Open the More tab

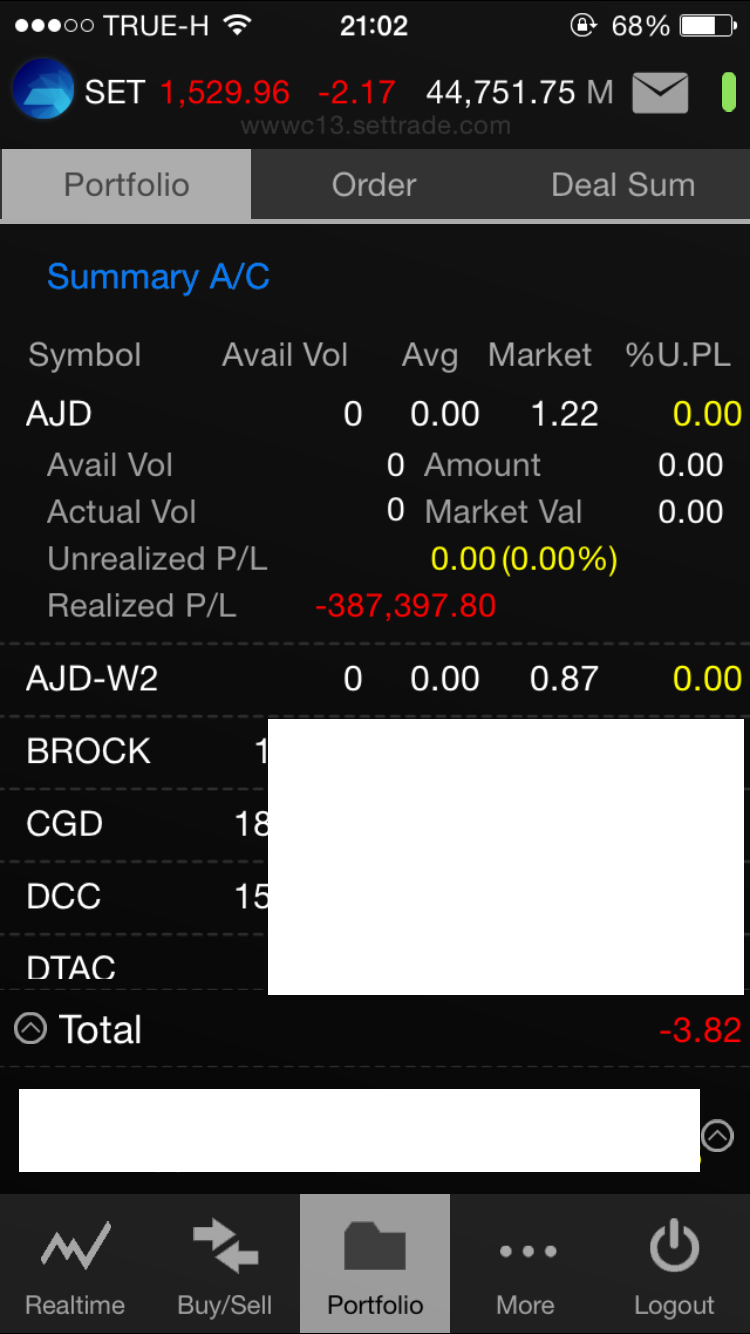525,1265
